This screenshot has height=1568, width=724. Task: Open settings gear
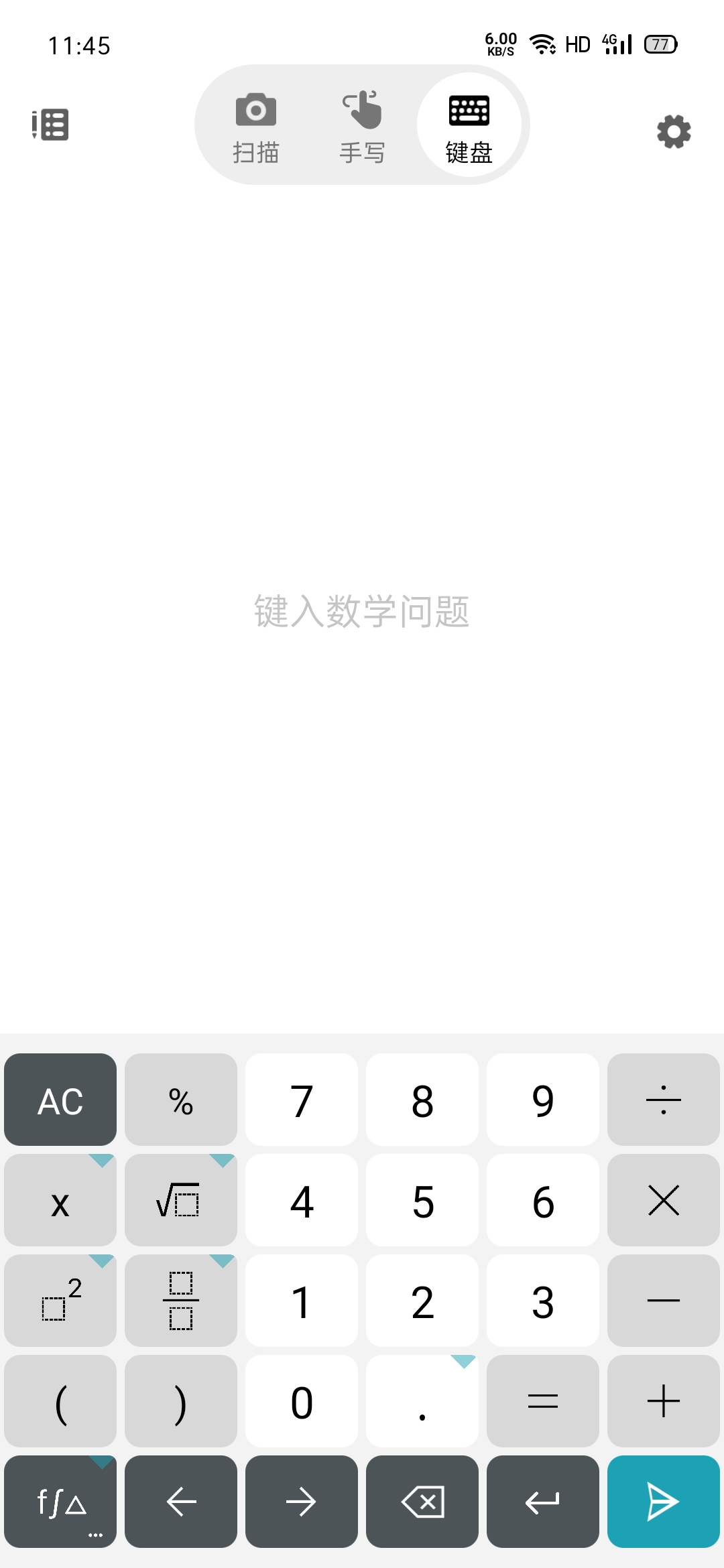[674, 131]
